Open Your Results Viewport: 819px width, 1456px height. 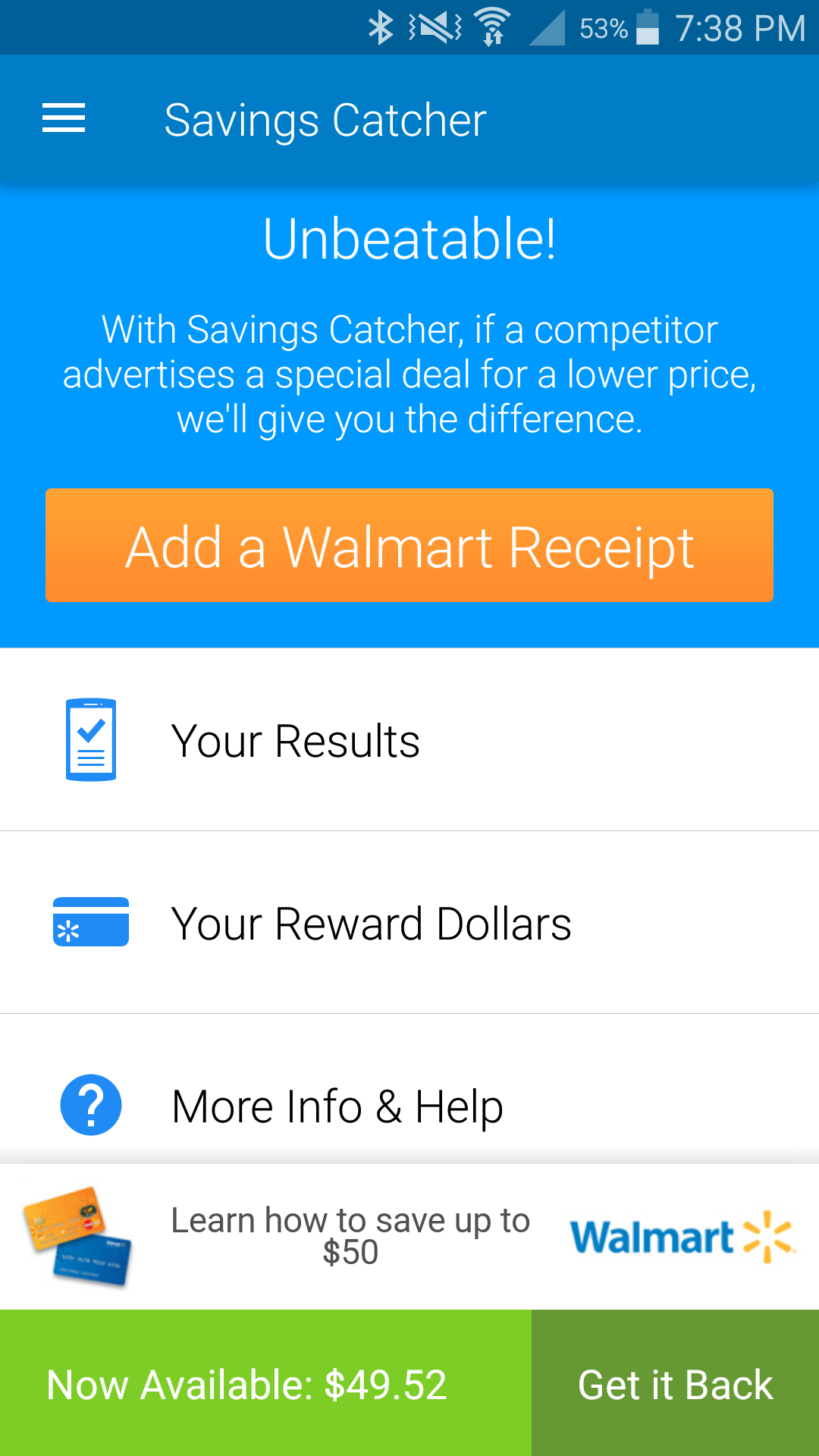pos(409,740)
